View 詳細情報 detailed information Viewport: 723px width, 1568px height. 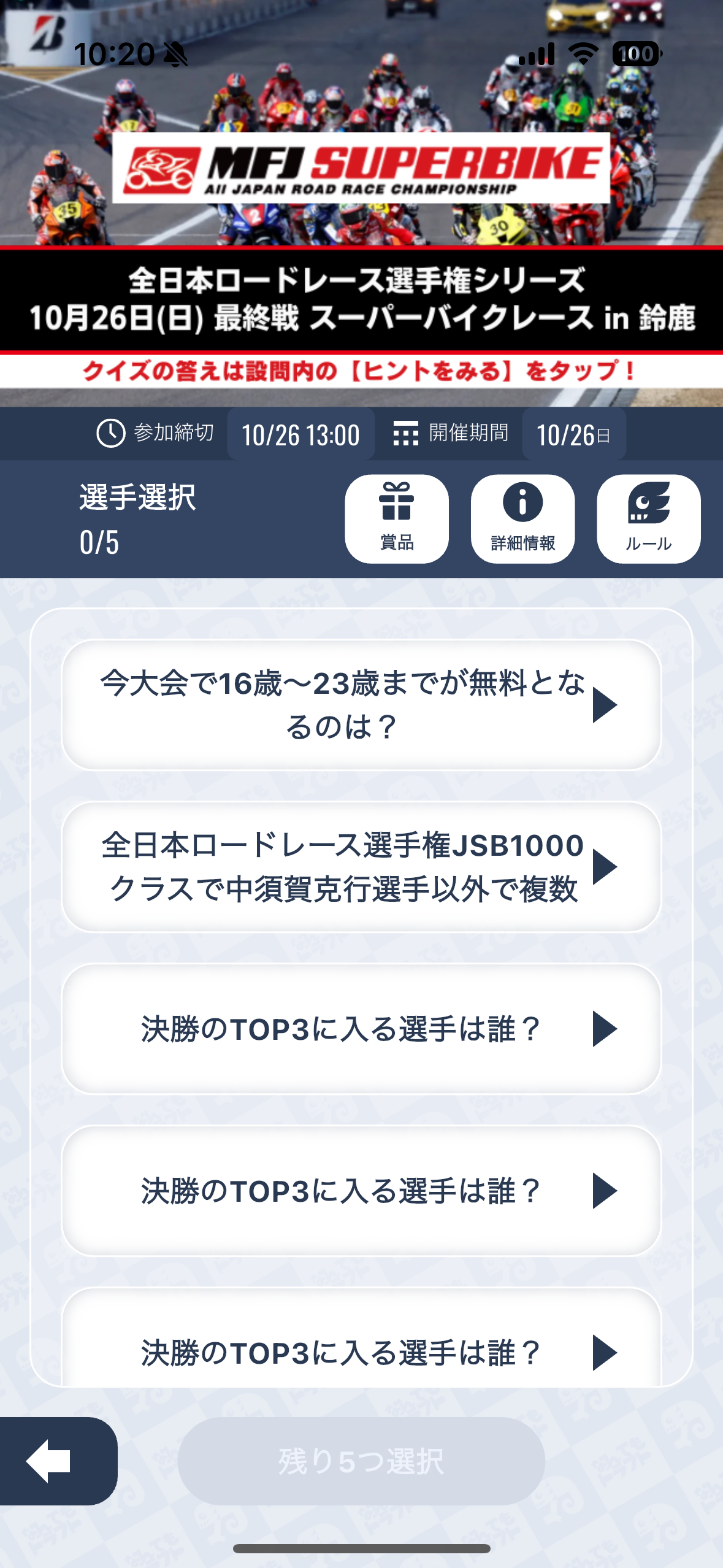click(522, 519)
